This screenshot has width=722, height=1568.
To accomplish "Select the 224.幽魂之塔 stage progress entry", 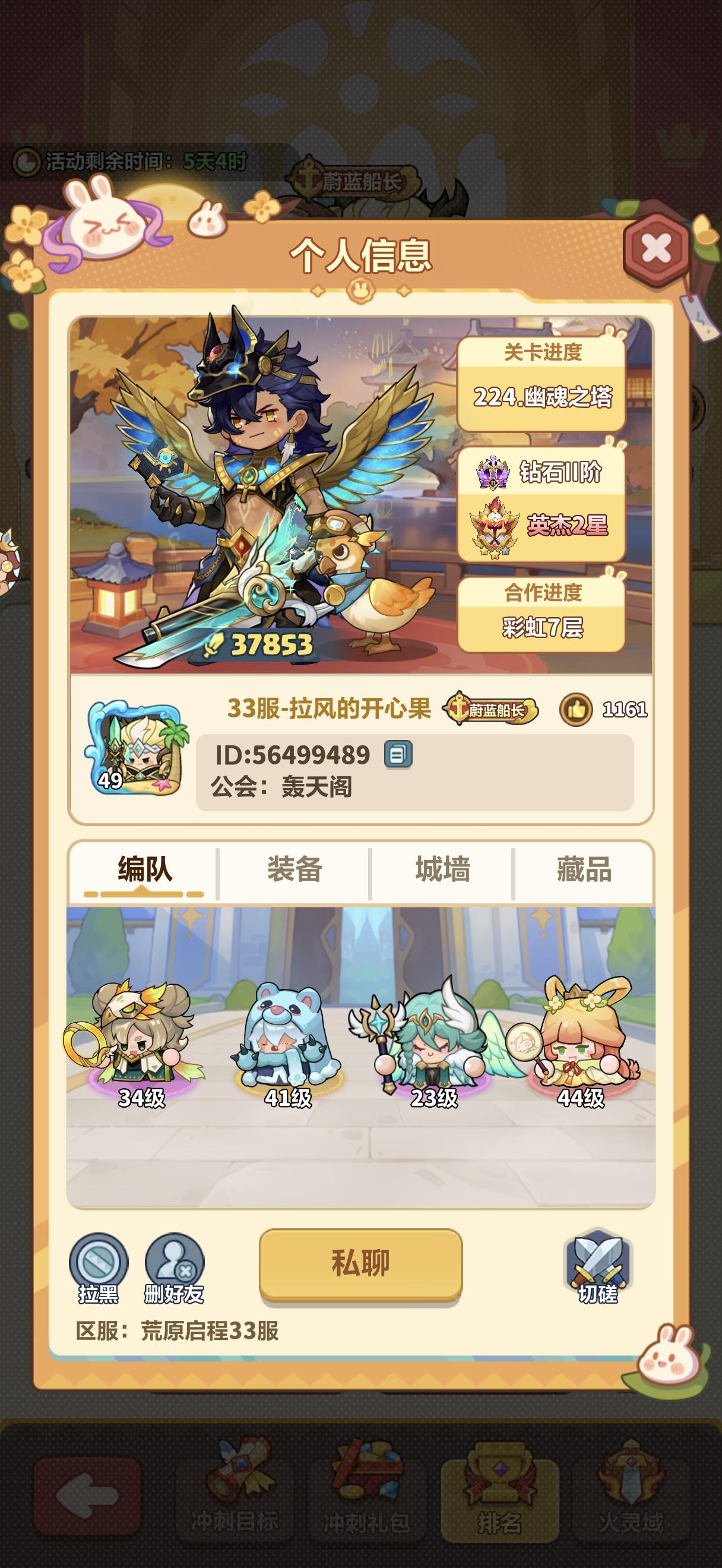I will [543, 399].
